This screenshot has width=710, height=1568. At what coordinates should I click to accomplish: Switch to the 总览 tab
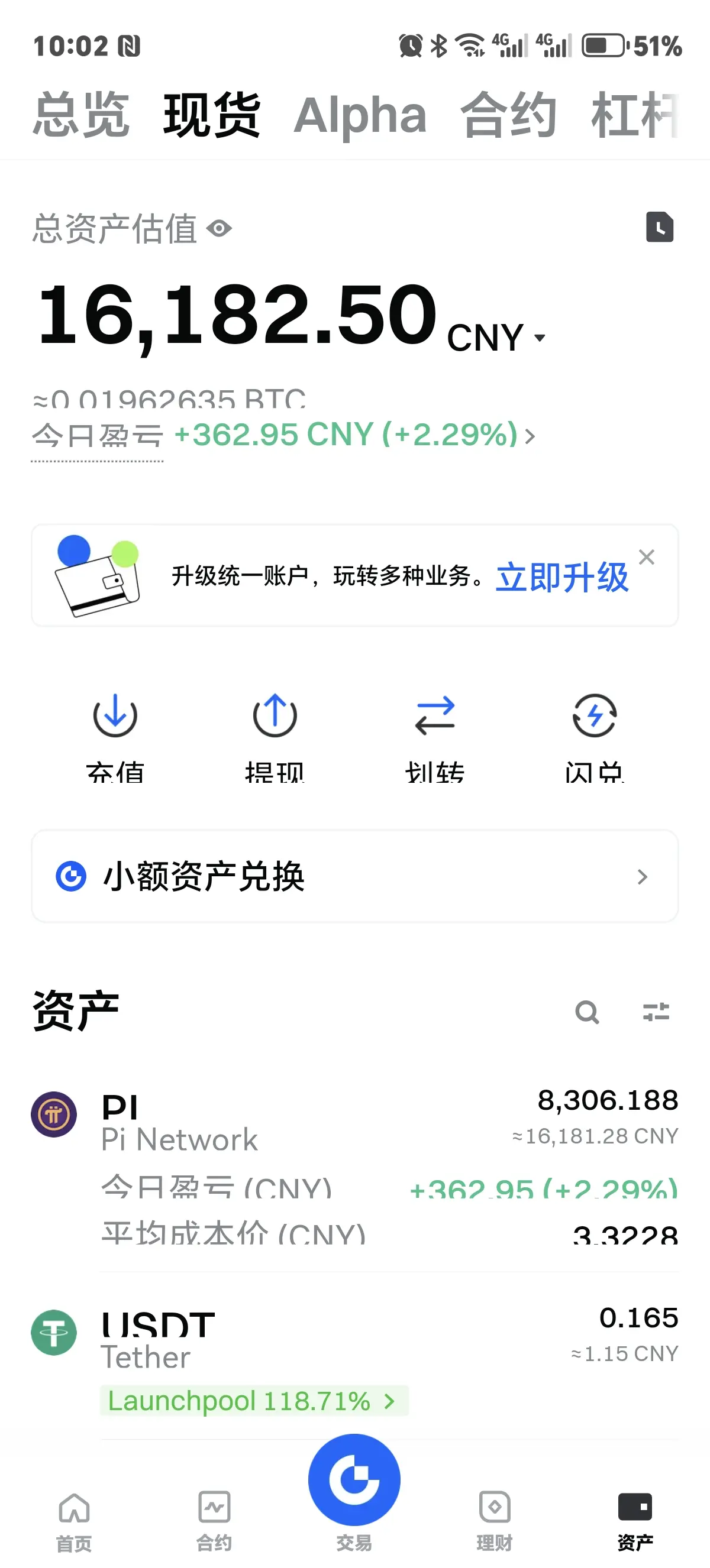(80, 115)
